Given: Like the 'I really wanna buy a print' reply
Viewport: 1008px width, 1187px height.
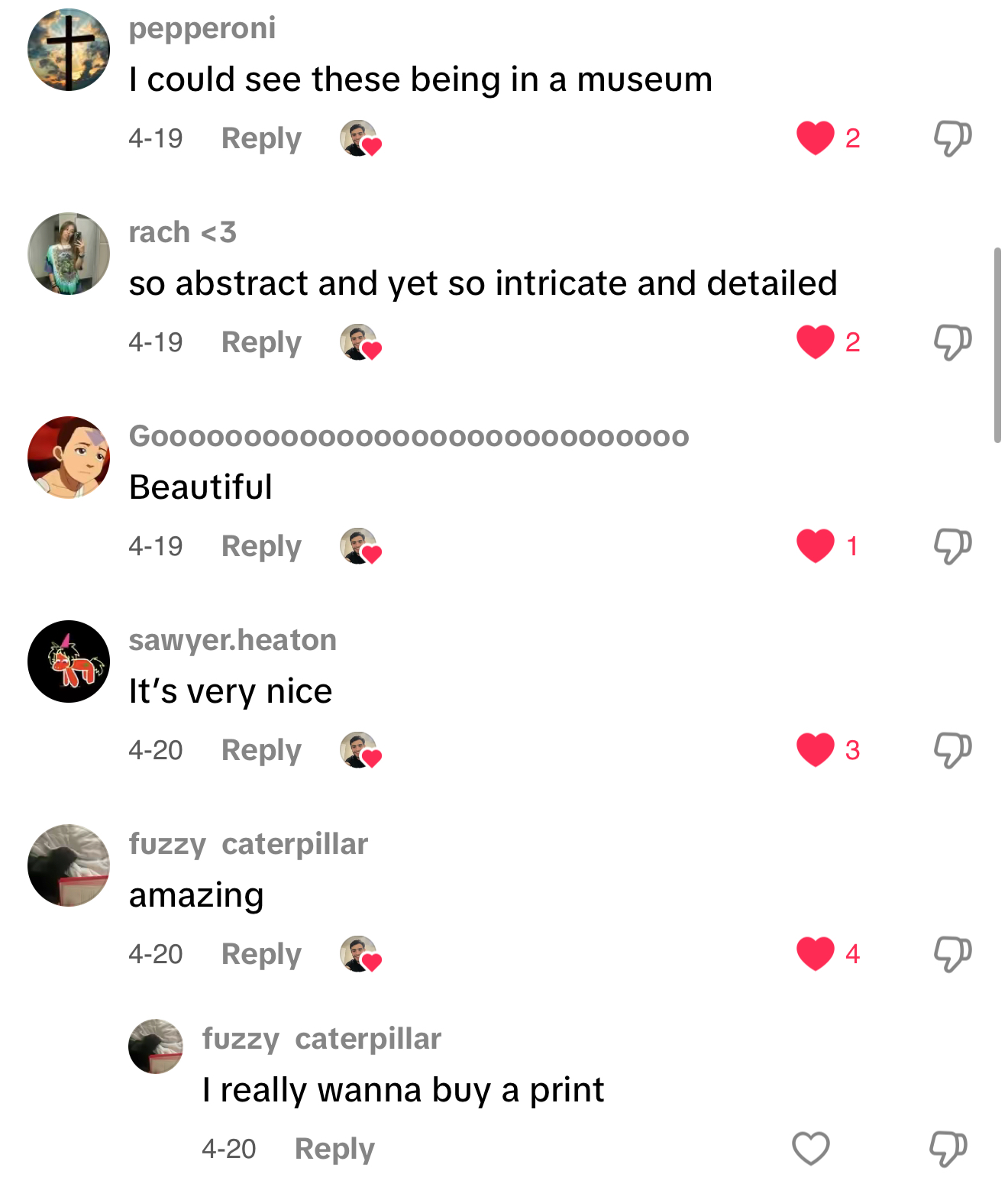Looking at the screenshot, I should click(810, 1148).
